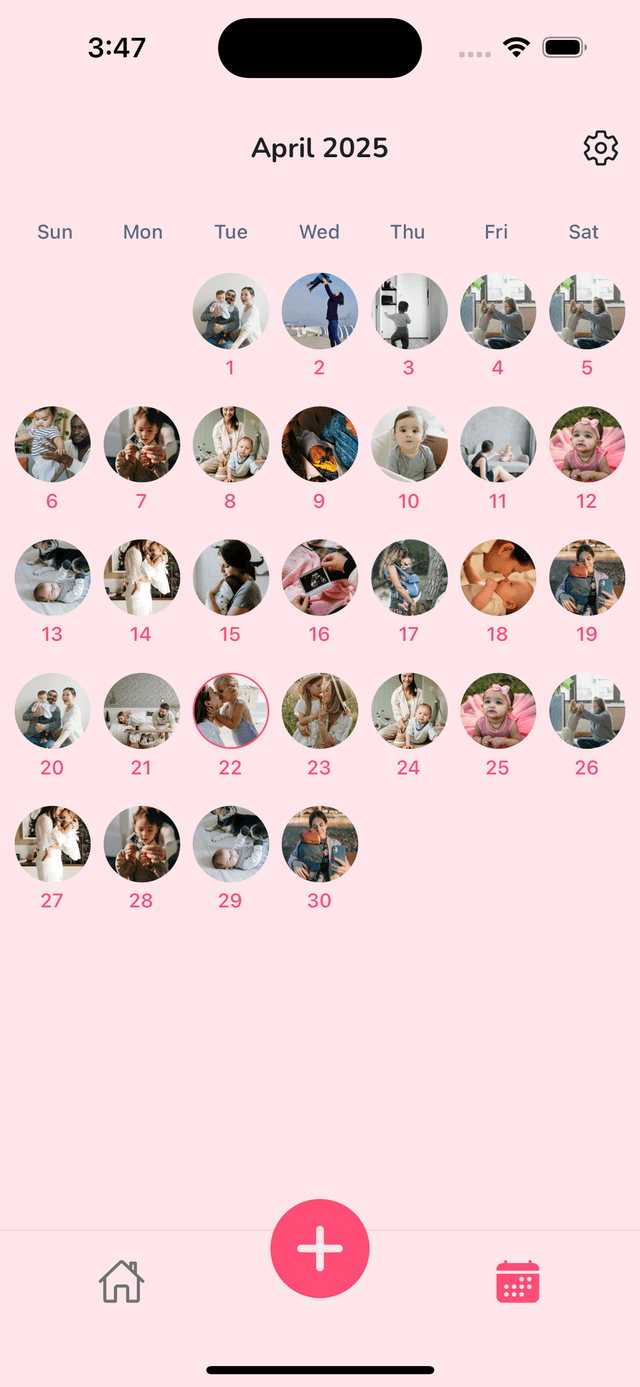Open the April 16 ultrasound photo
This screenshot has height=1387, width=640.
pyautogui.click(x=320, y=577)
